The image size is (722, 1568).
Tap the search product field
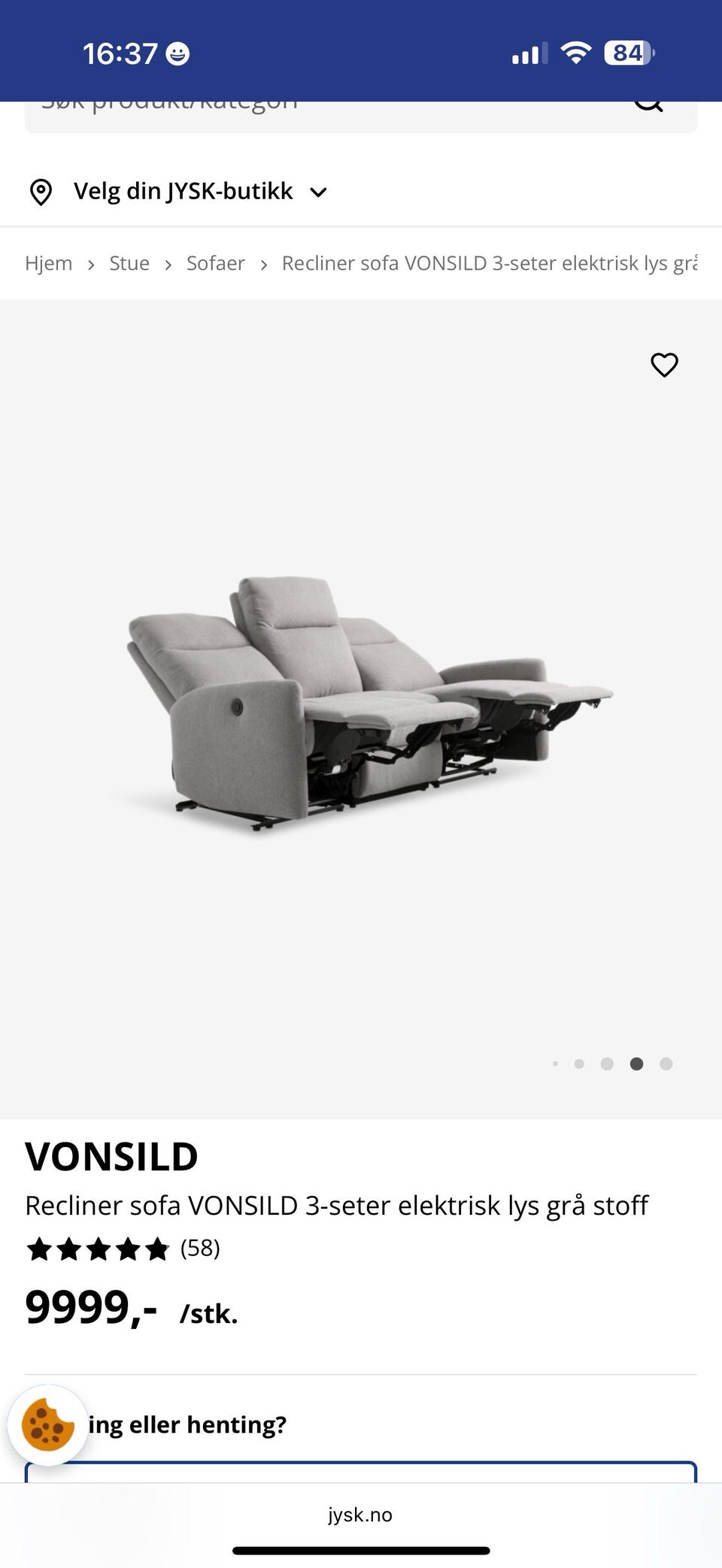323,114
